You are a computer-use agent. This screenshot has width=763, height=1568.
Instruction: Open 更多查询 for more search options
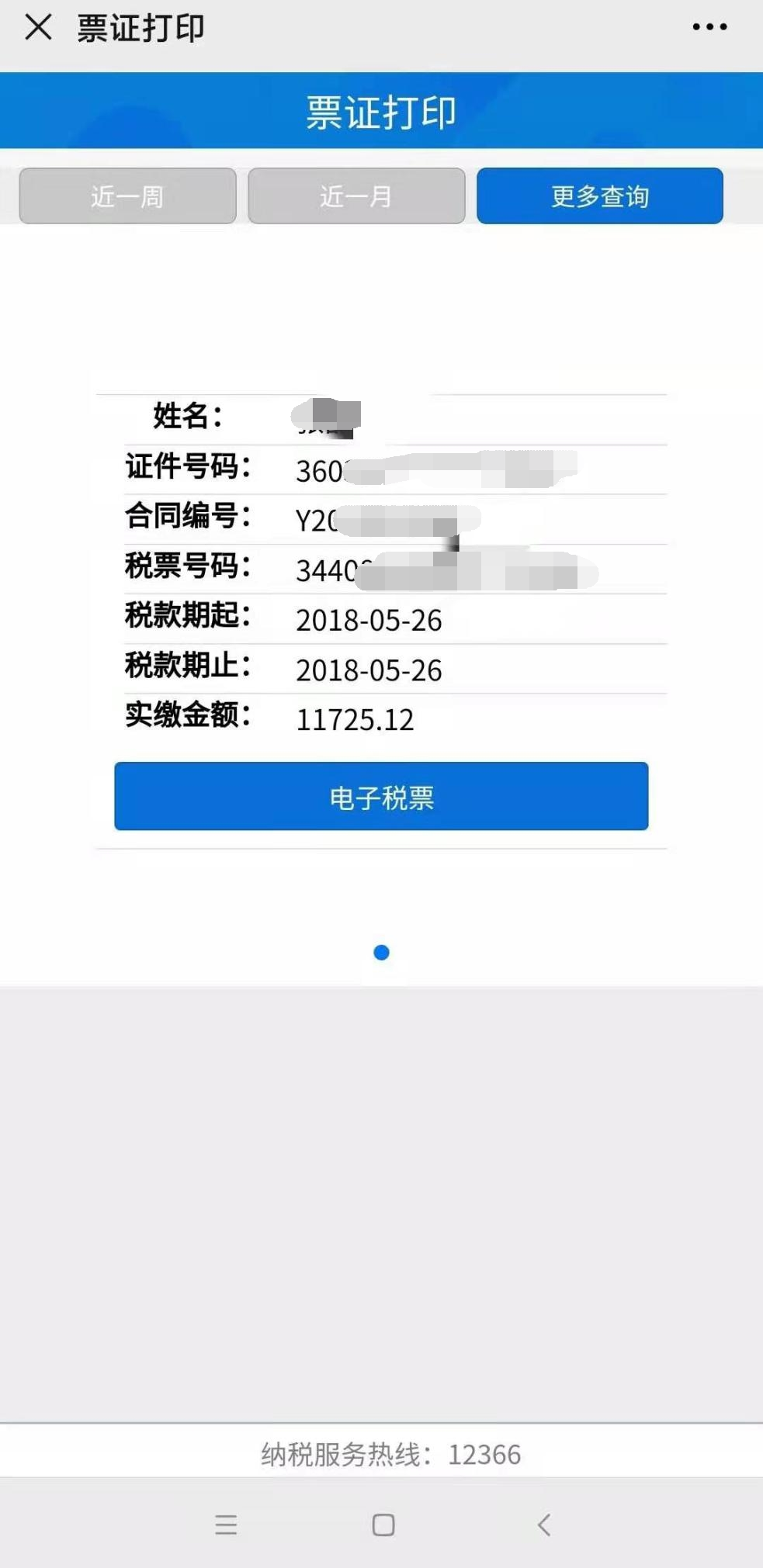click(x=600, y=196)
